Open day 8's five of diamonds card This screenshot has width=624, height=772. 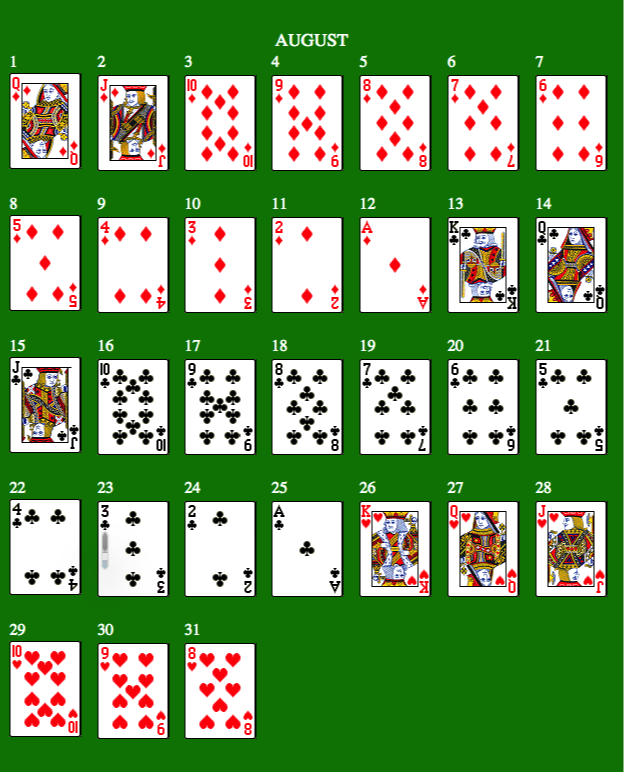(x=45, y=264)
